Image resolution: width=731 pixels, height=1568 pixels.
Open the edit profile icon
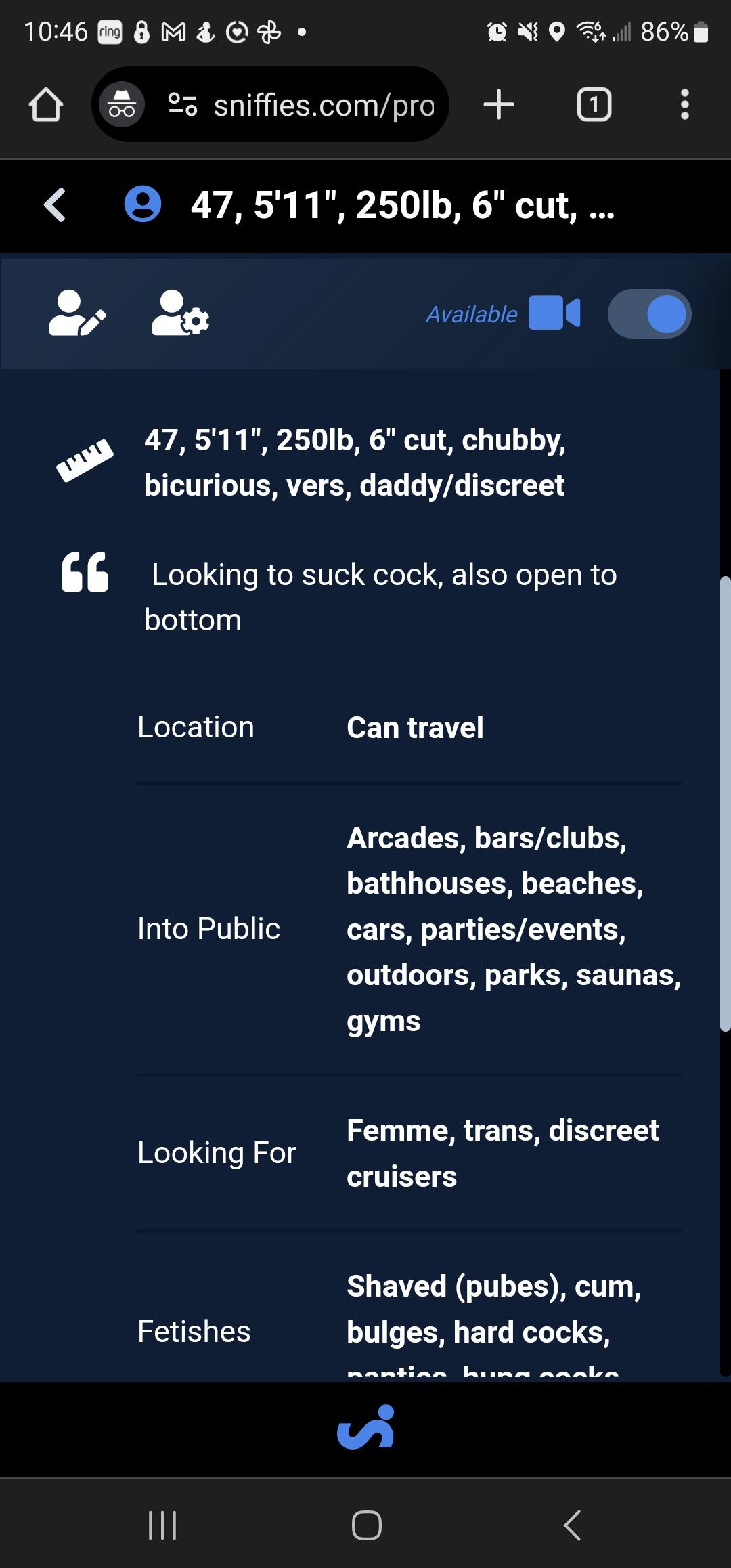(77, 314)
